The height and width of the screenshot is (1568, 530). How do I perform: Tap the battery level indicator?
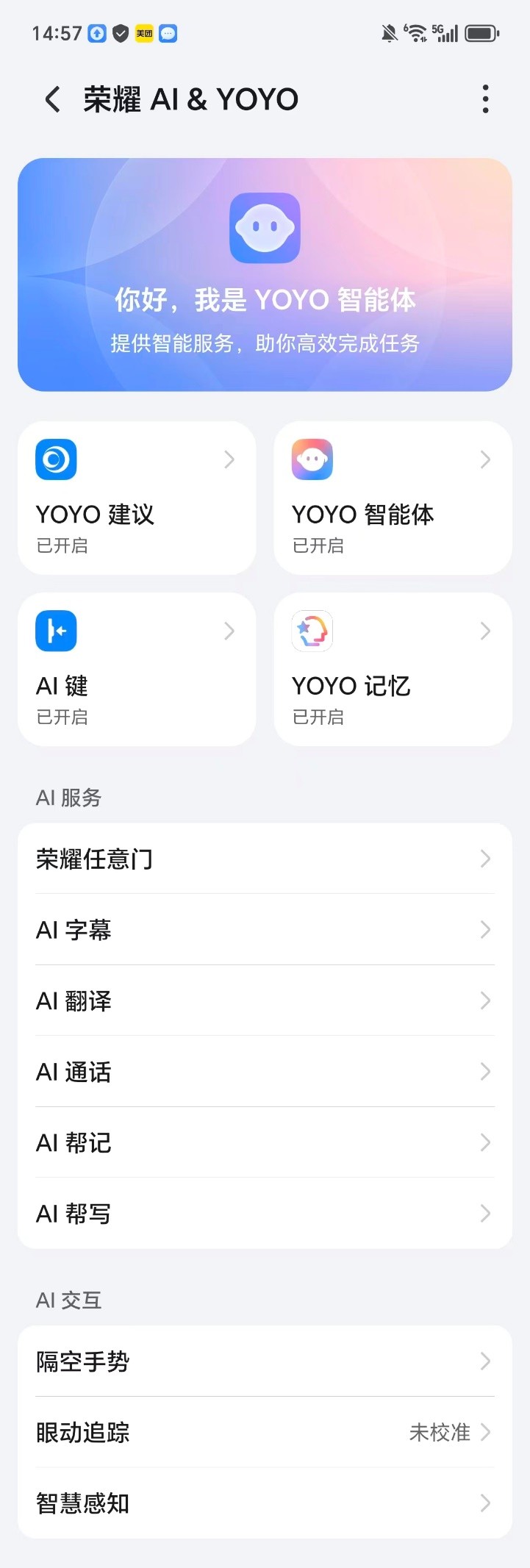click(x=482, y=32)
